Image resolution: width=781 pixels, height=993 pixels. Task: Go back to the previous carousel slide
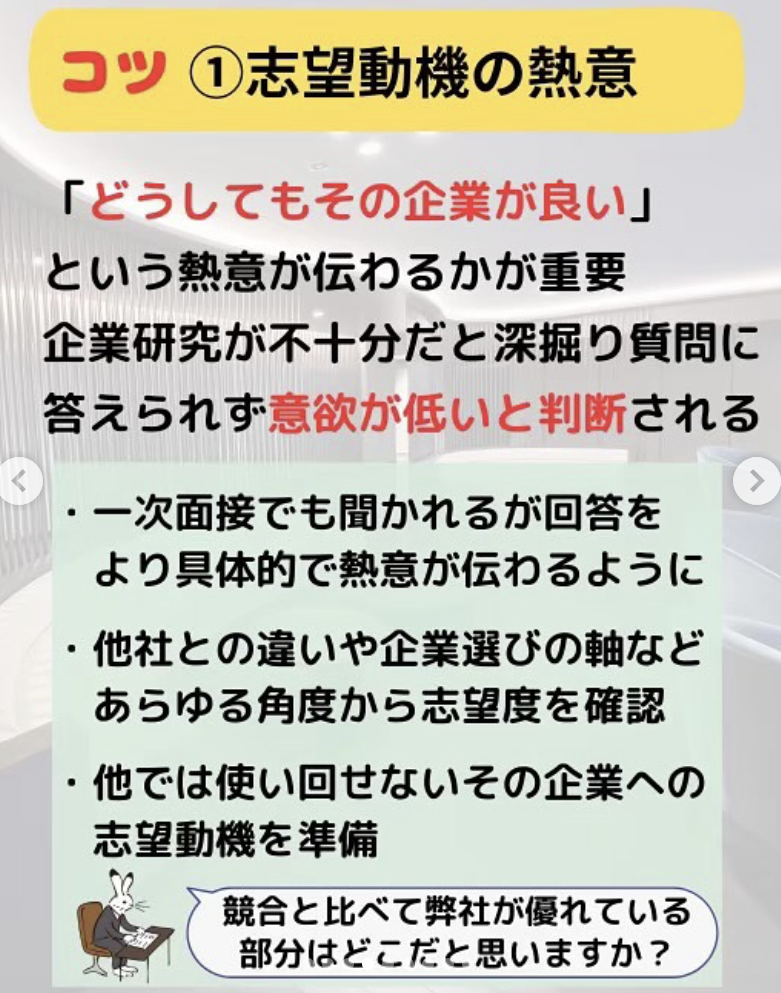tap(20, 483)
